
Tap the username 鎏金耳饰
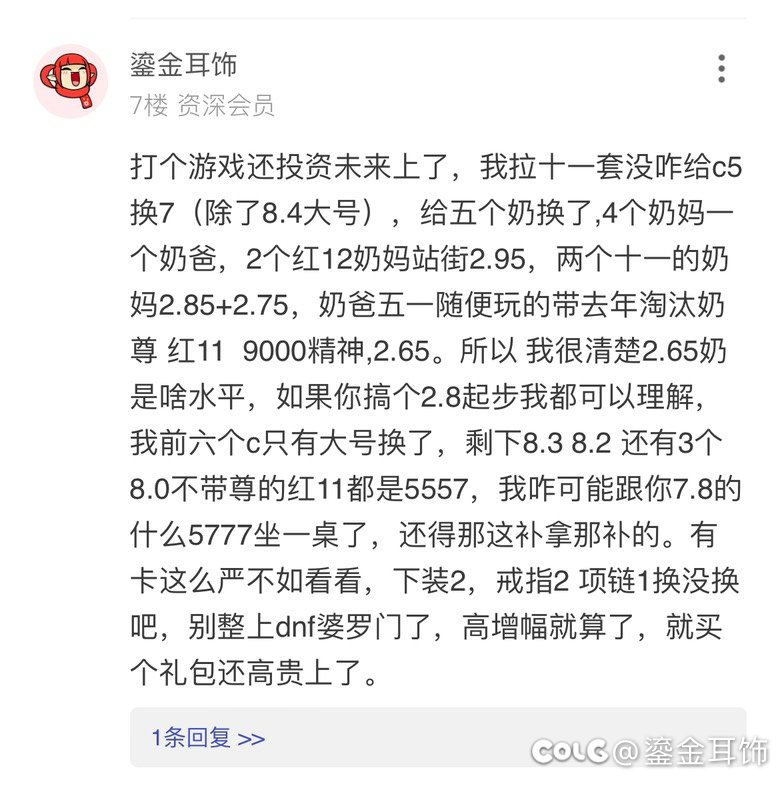coord(184,65)
